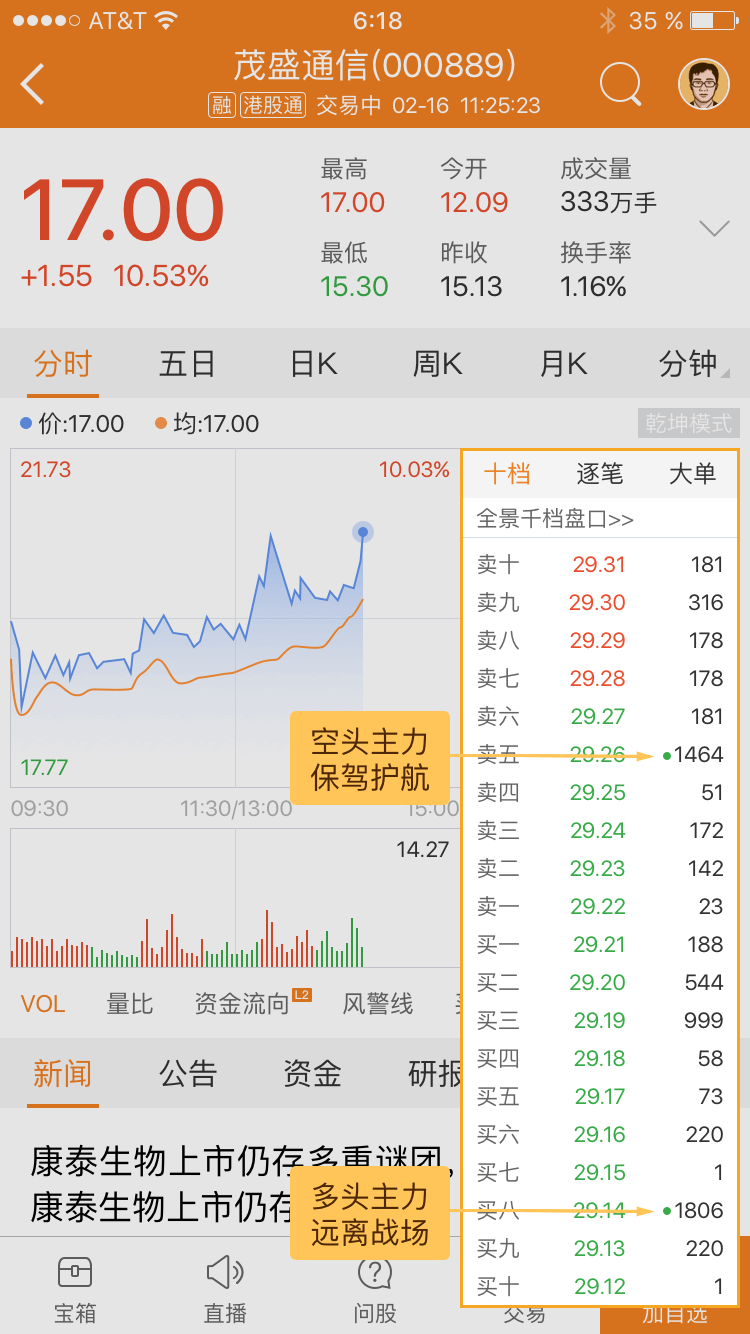This screenshot has width=750, height=1334.
Task: Select the 风警线 indicator
Action: [378, 1004]
